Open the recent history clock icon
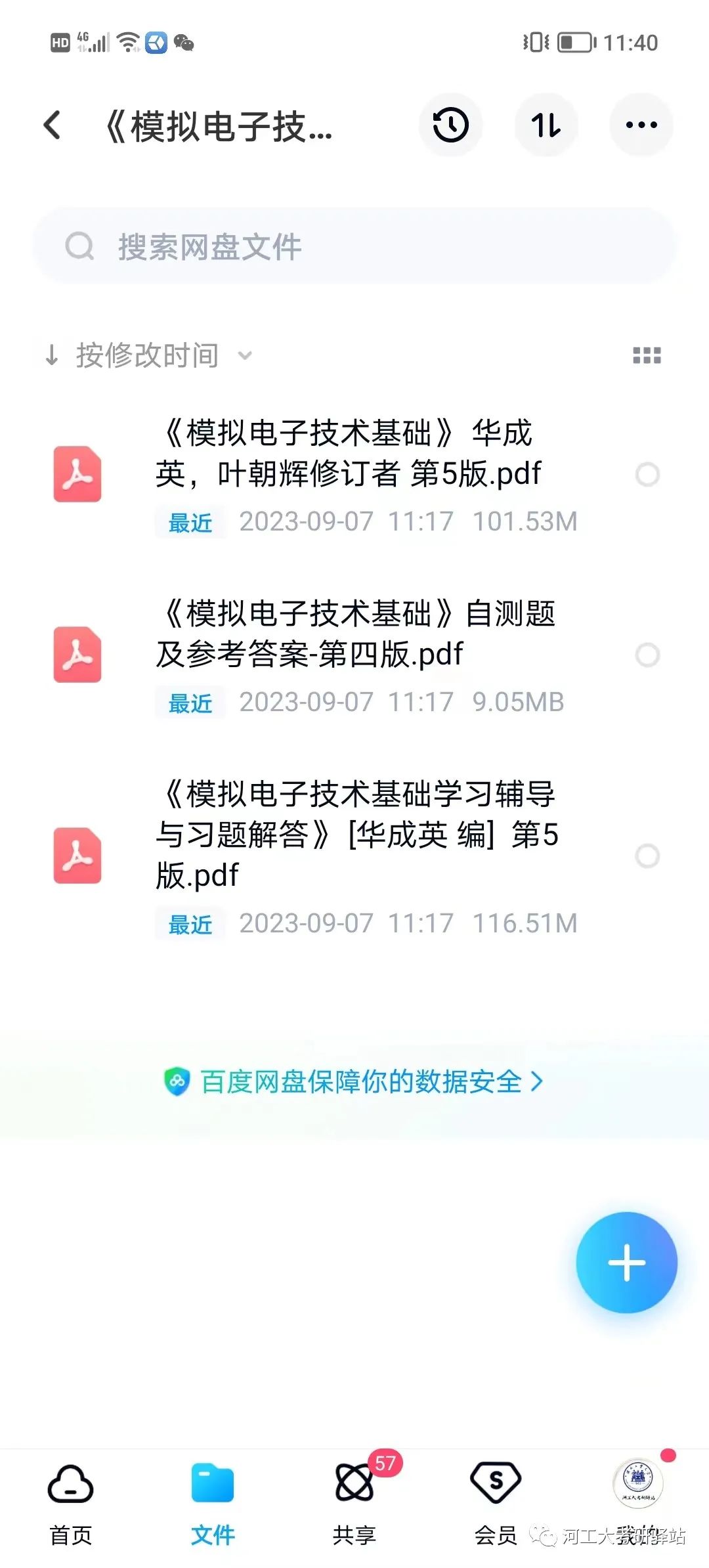The width and height of the screenshot is (709, 1568). point(450,125)
